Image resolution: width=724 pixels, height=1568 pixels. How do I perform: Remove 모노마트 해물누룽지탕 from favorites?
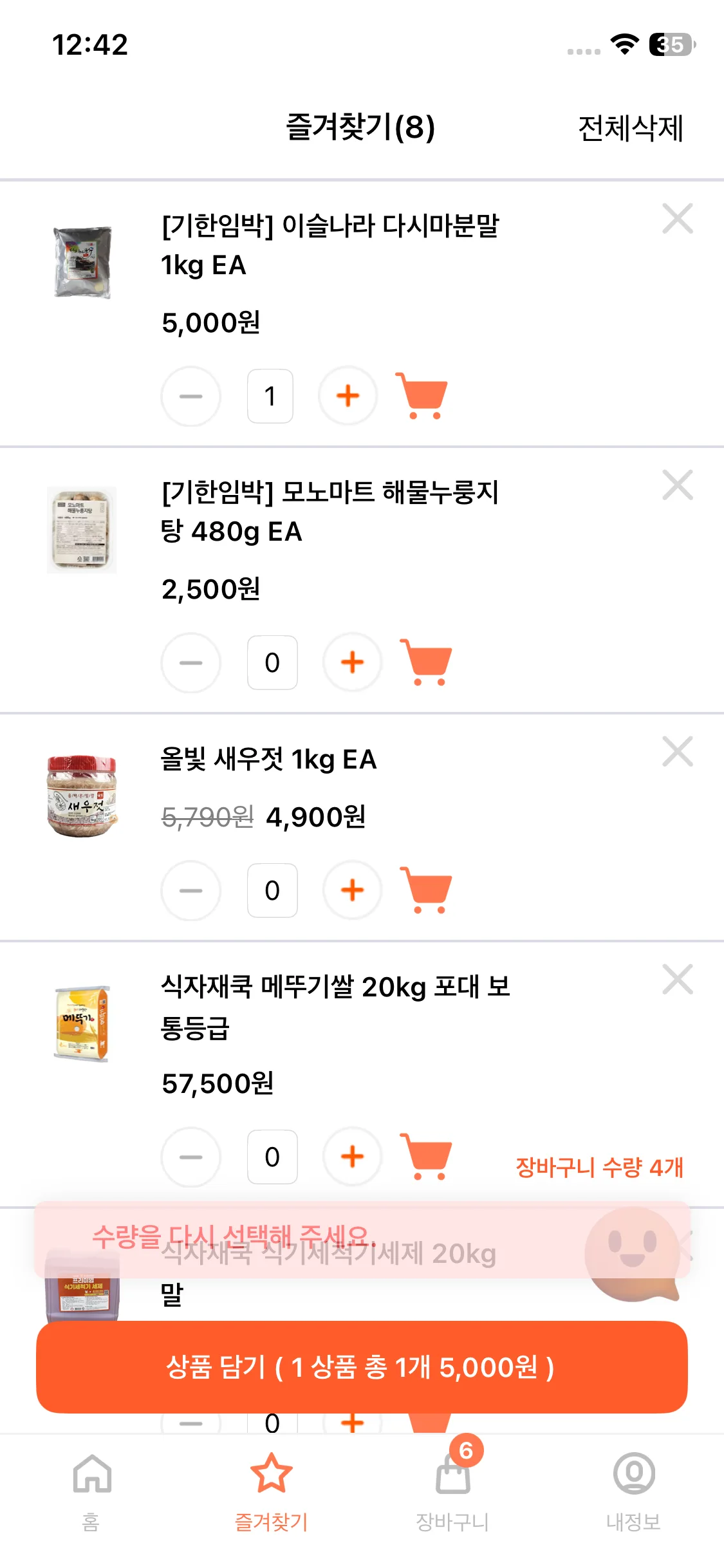[x=677, y=485]
